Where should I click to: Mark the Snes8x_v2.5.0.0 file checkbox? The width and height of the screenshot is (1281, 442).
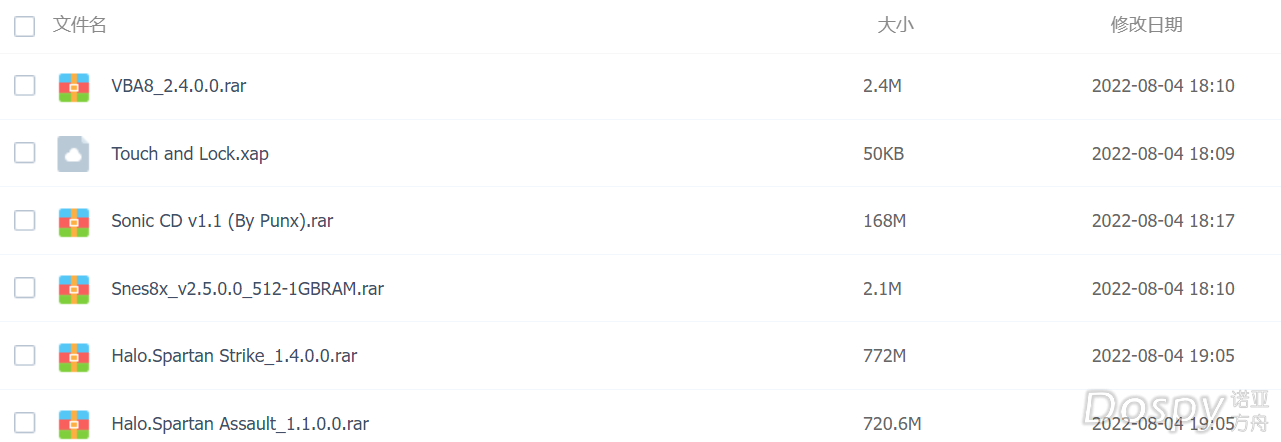tap(24, 288)
